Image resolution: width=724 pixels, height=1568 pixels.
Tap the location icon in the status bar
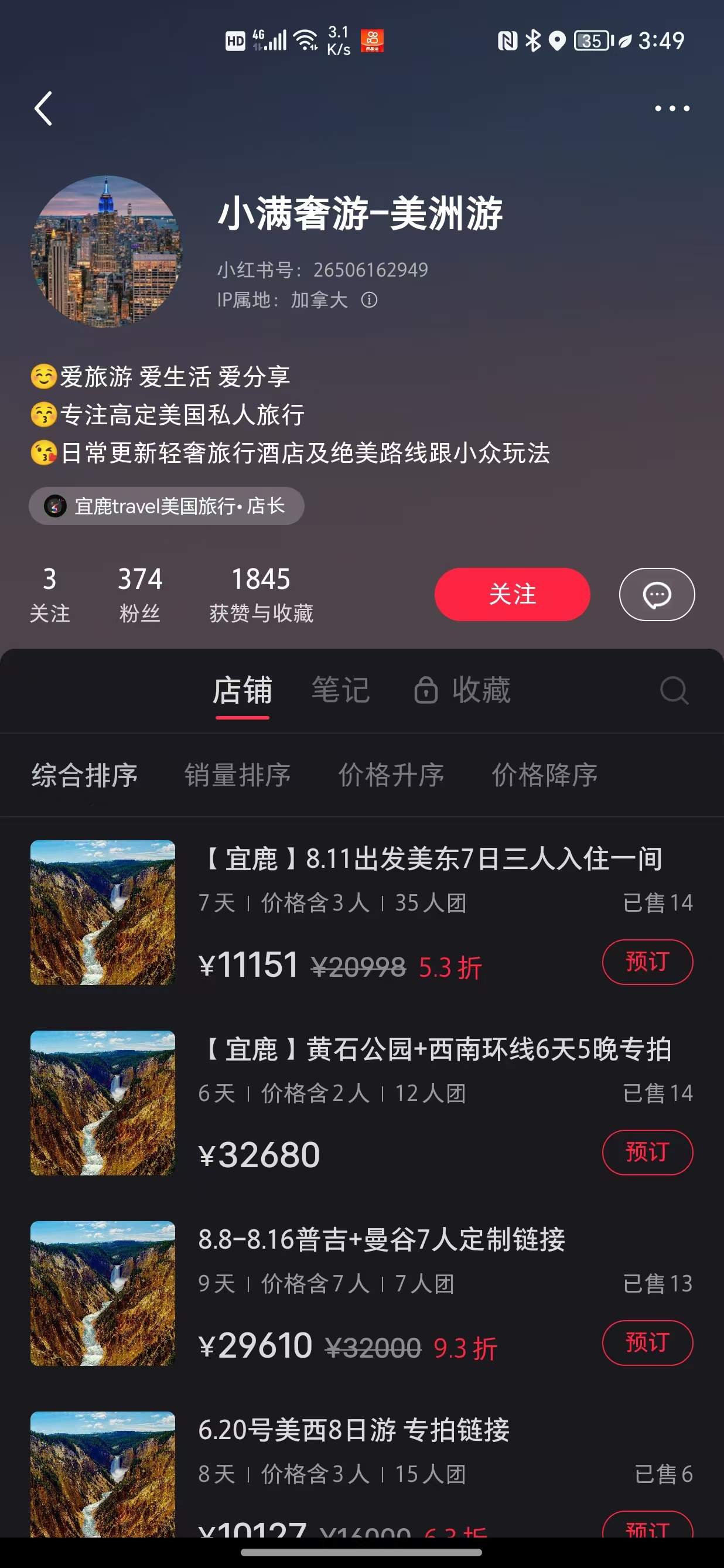tap(555, 40)
